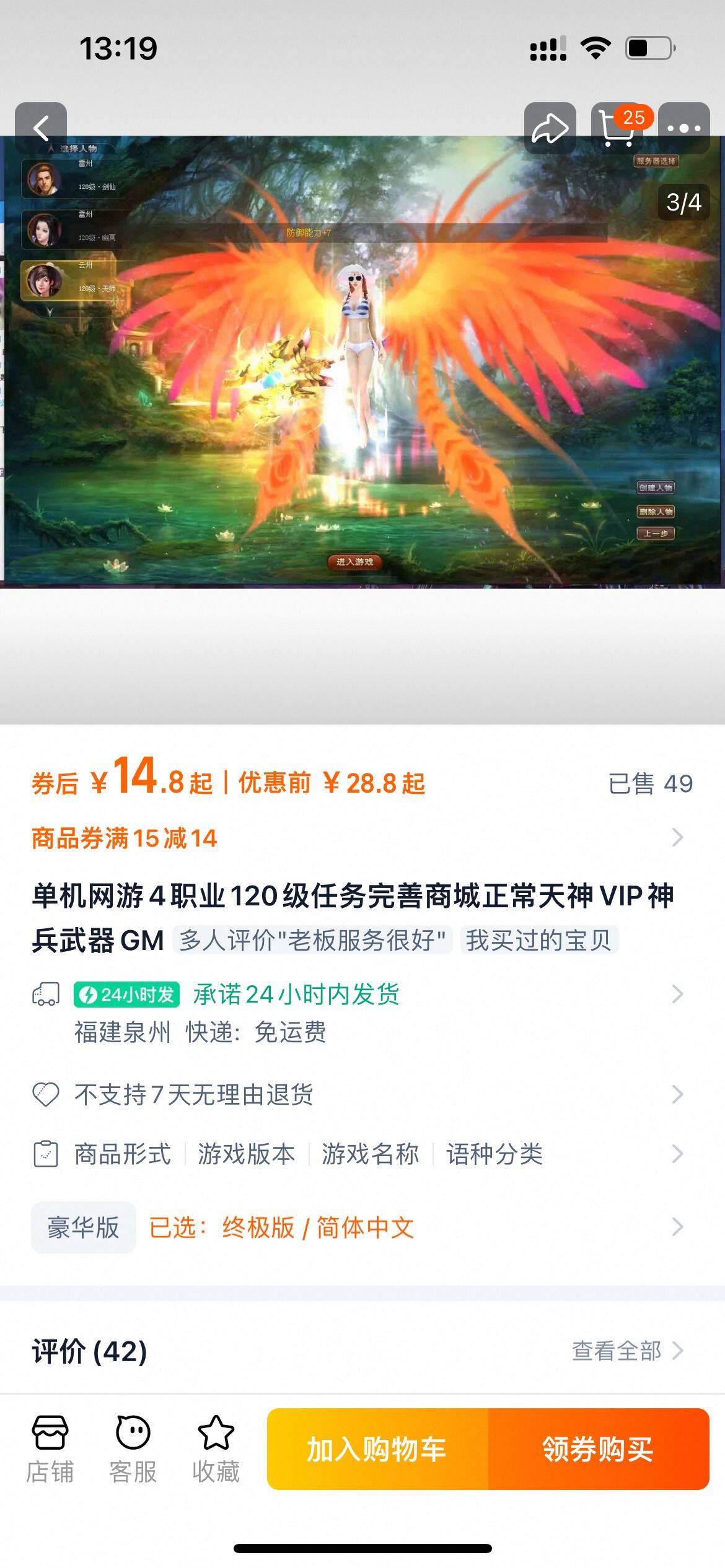Tap 查看全部 to view all reviews
The width and height of the screenshot is (725, 1568).
pyautogui.click(x=627, y=1351)
